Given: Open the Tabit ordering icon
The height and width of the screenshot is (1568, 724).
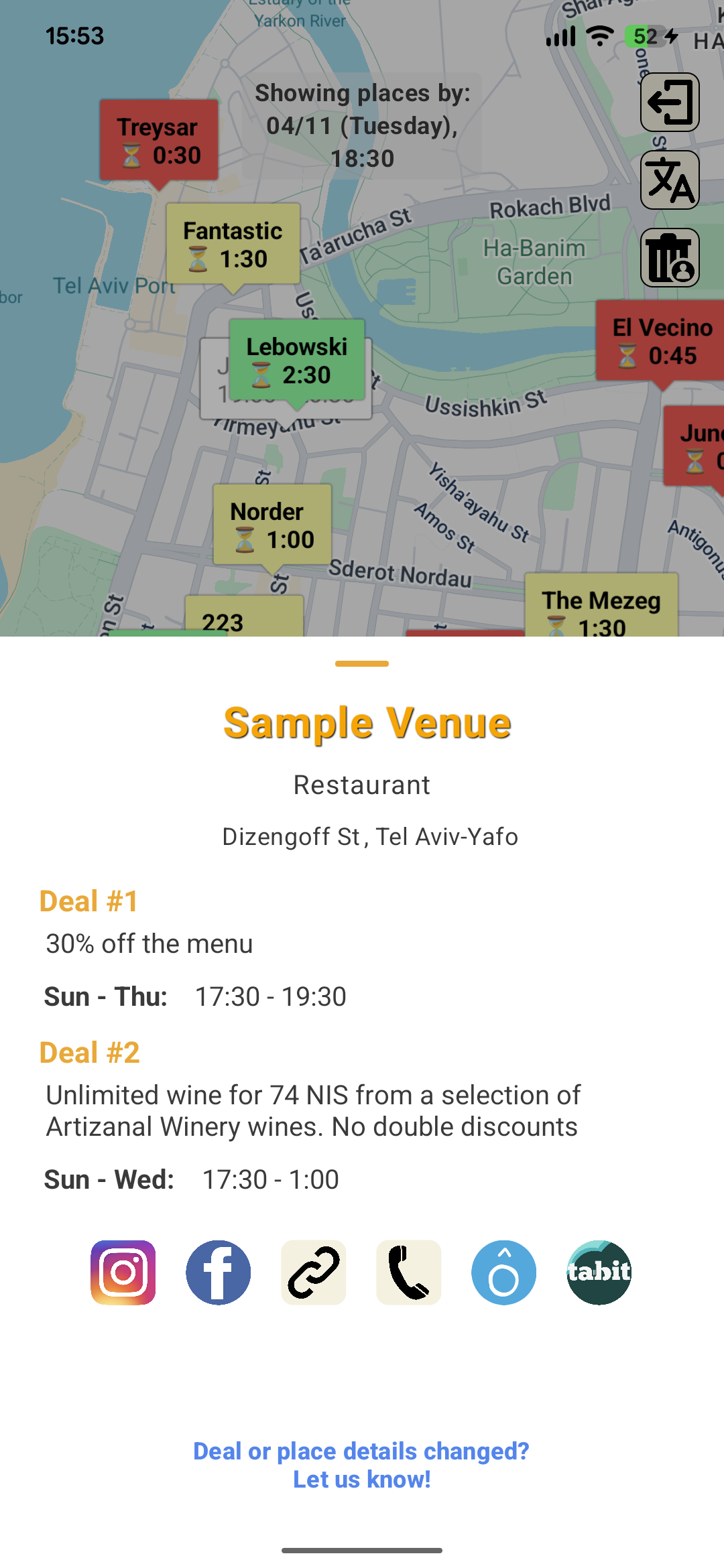Looking at the screenshot, I should tap(599, 1271).
